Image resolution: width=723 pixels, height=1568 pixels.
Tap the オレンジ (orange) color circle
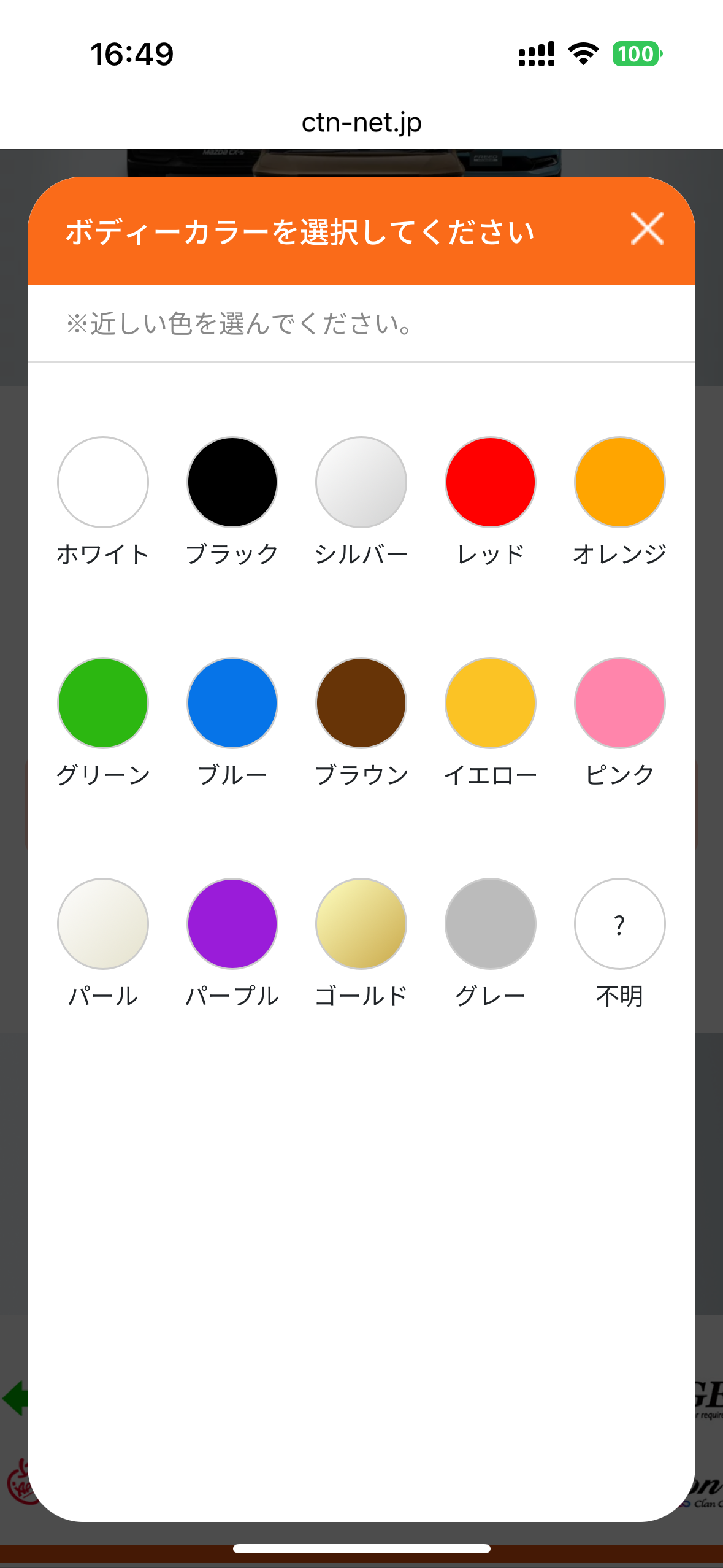[x=620, y=482]
